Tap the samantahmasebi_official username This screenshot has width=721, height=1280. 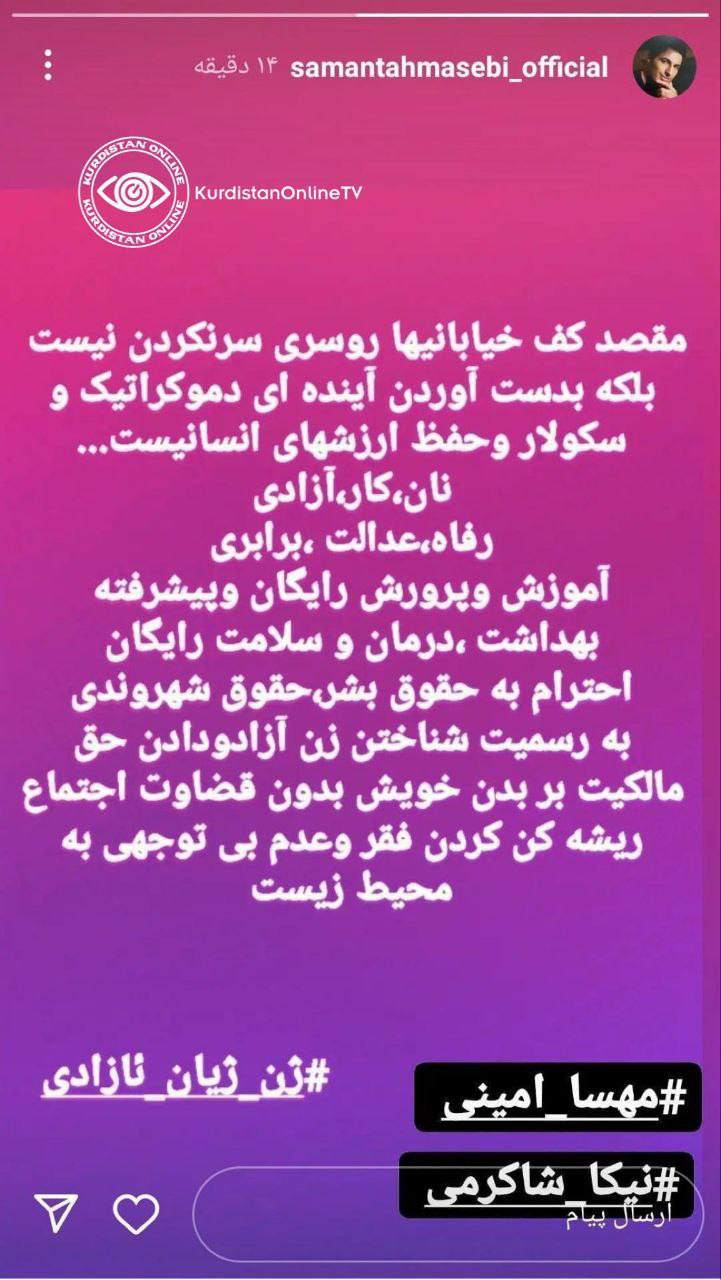click(449, 68)
